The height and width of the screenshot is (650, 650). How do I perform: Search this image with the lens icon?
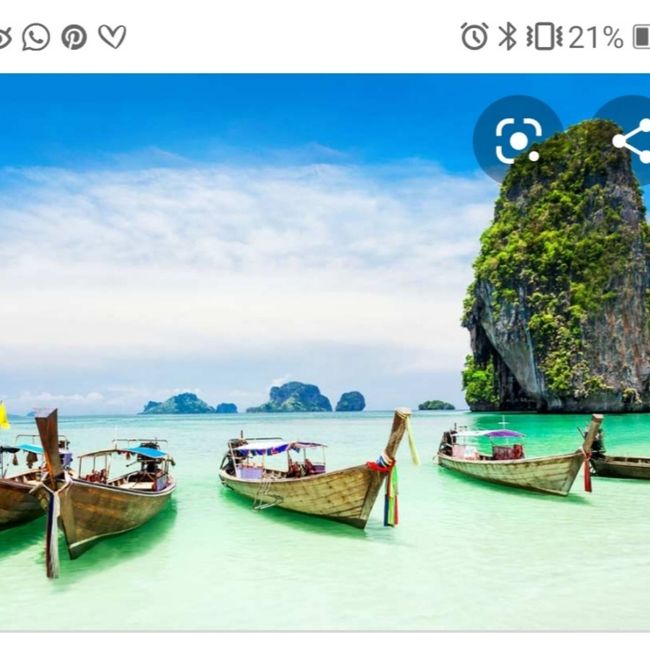coord(517,140)
